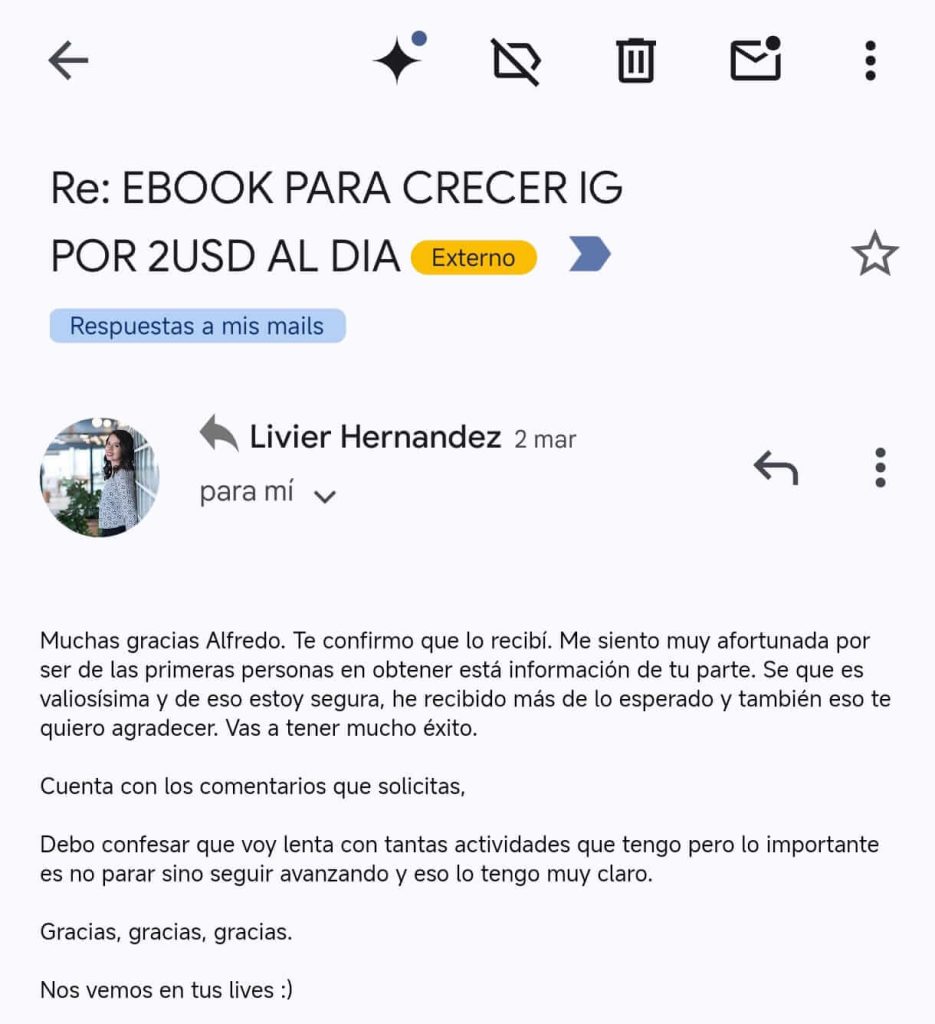Mark this email as unread
The image size is (935, 1024).
(755, 61)
